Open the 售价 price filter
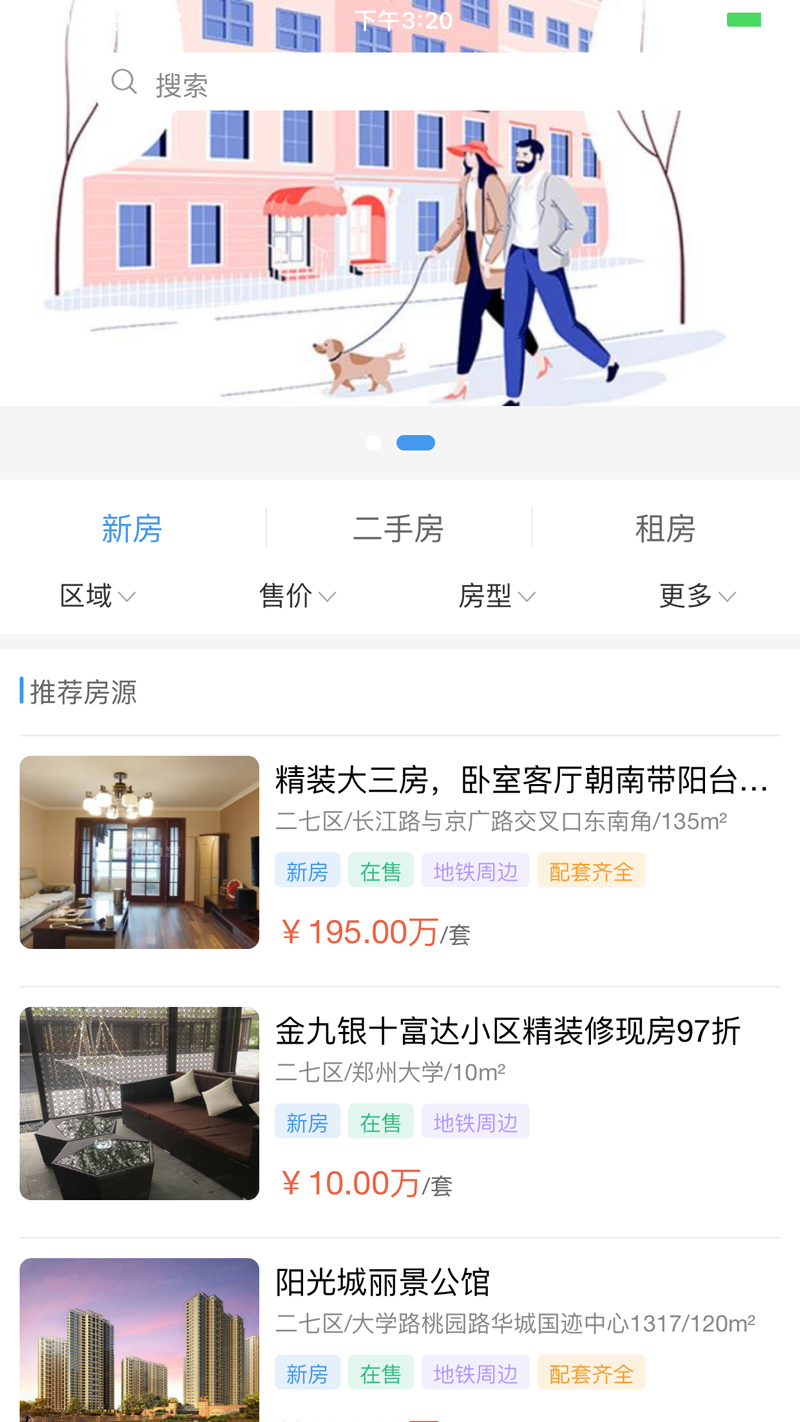This screenshot has width=800, height=1422. point(297,596)
